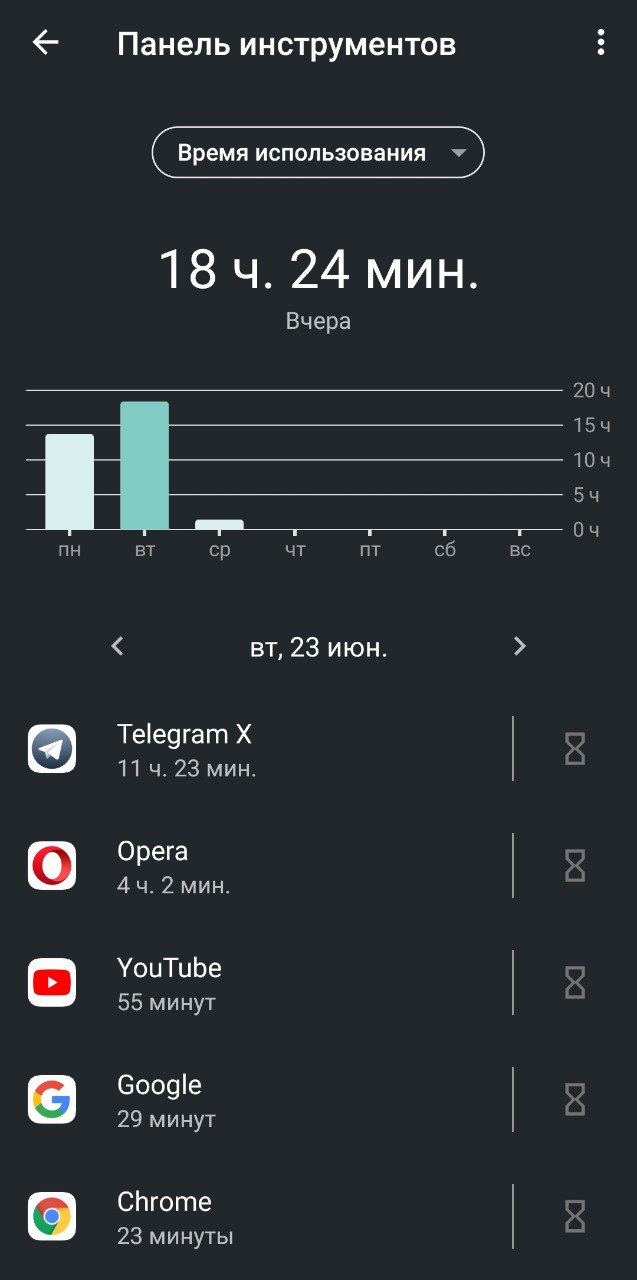
Task: Set app timer for Google
Action: pos(575,1100)
